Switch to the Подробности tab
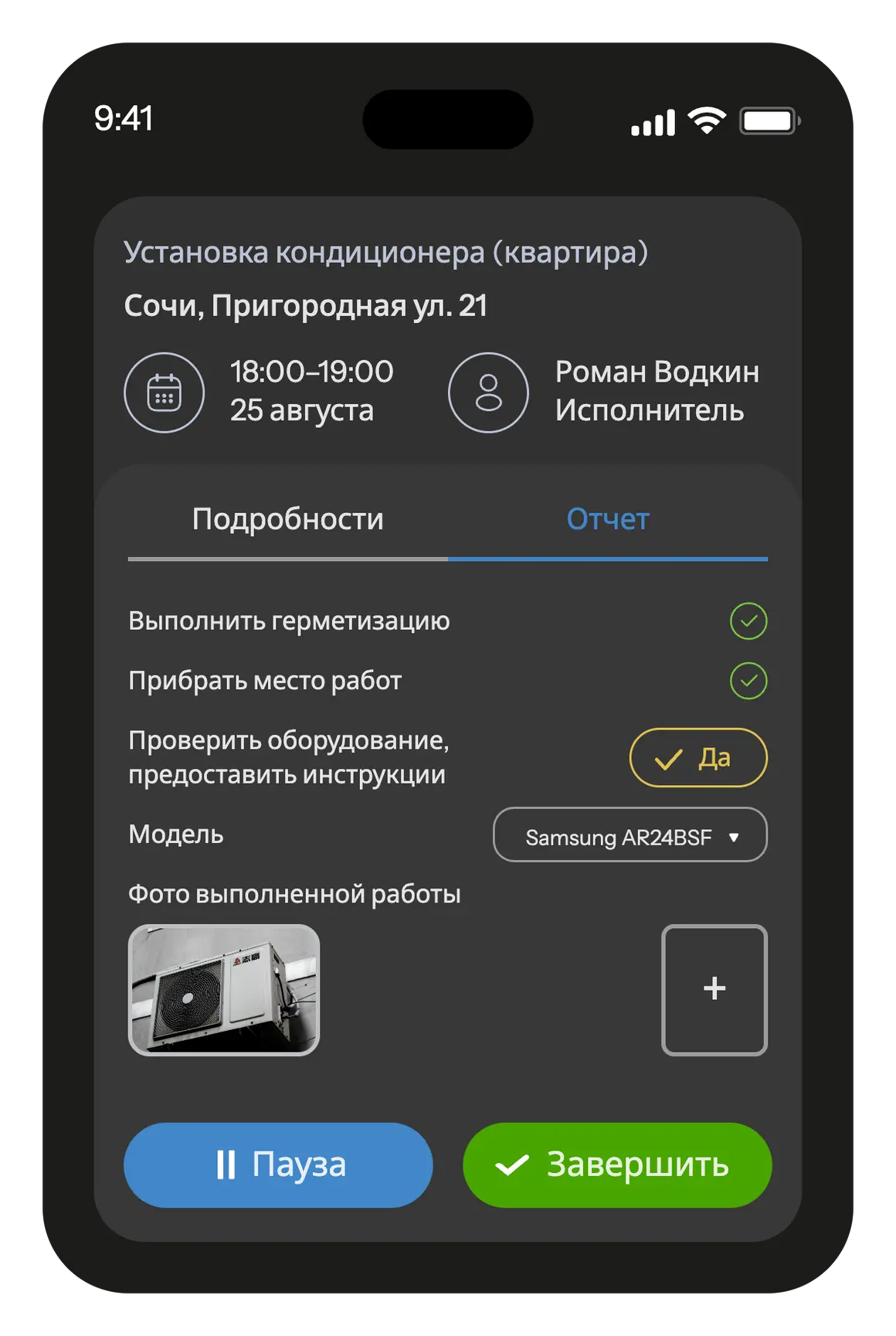This screenshot has height=1336, width=896. pyautogui.click(x=287, y=519)
